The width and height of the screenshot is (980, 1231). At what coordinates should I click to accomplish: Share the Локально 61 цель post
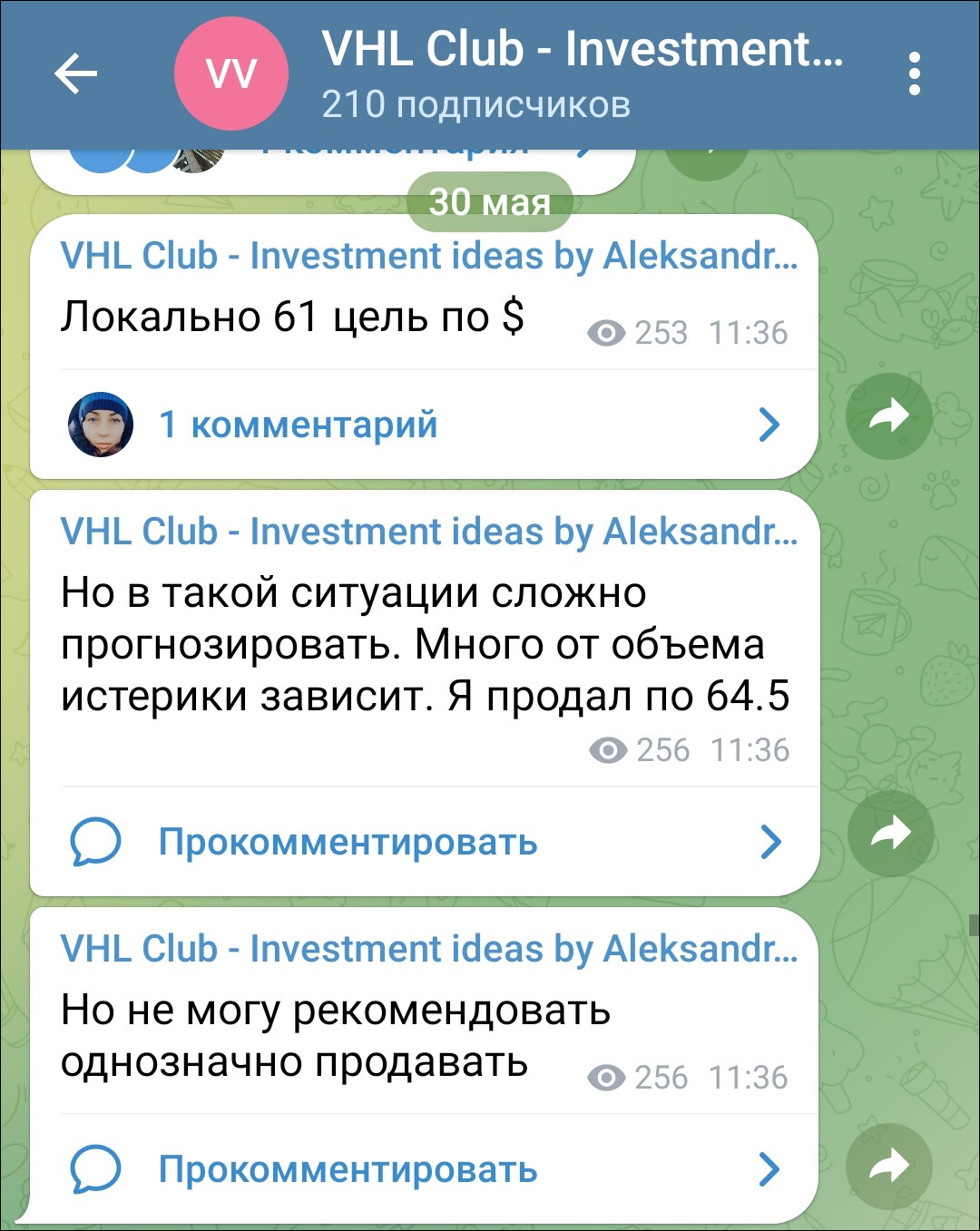tap(888, 416)
